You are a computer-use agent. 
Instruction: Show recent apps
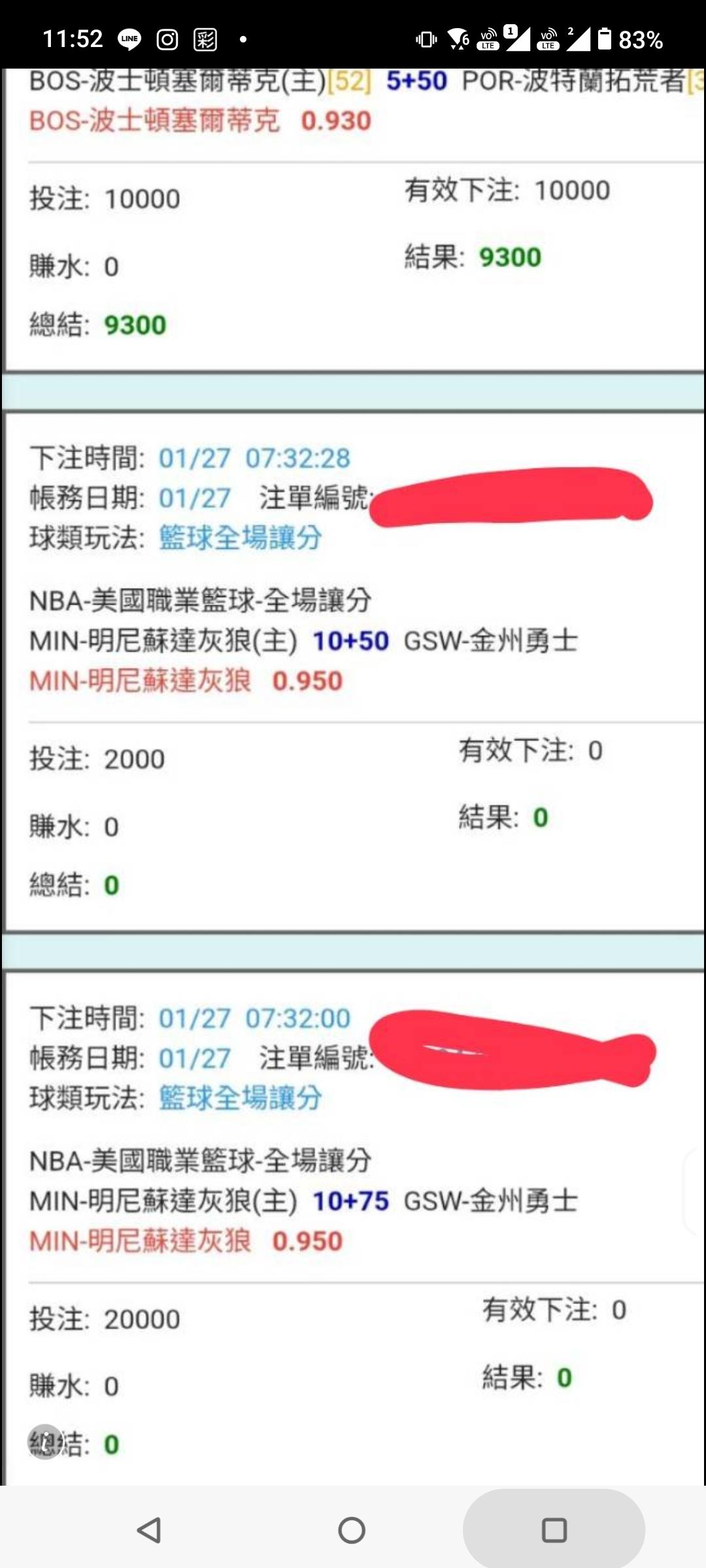coord(554,1530)
